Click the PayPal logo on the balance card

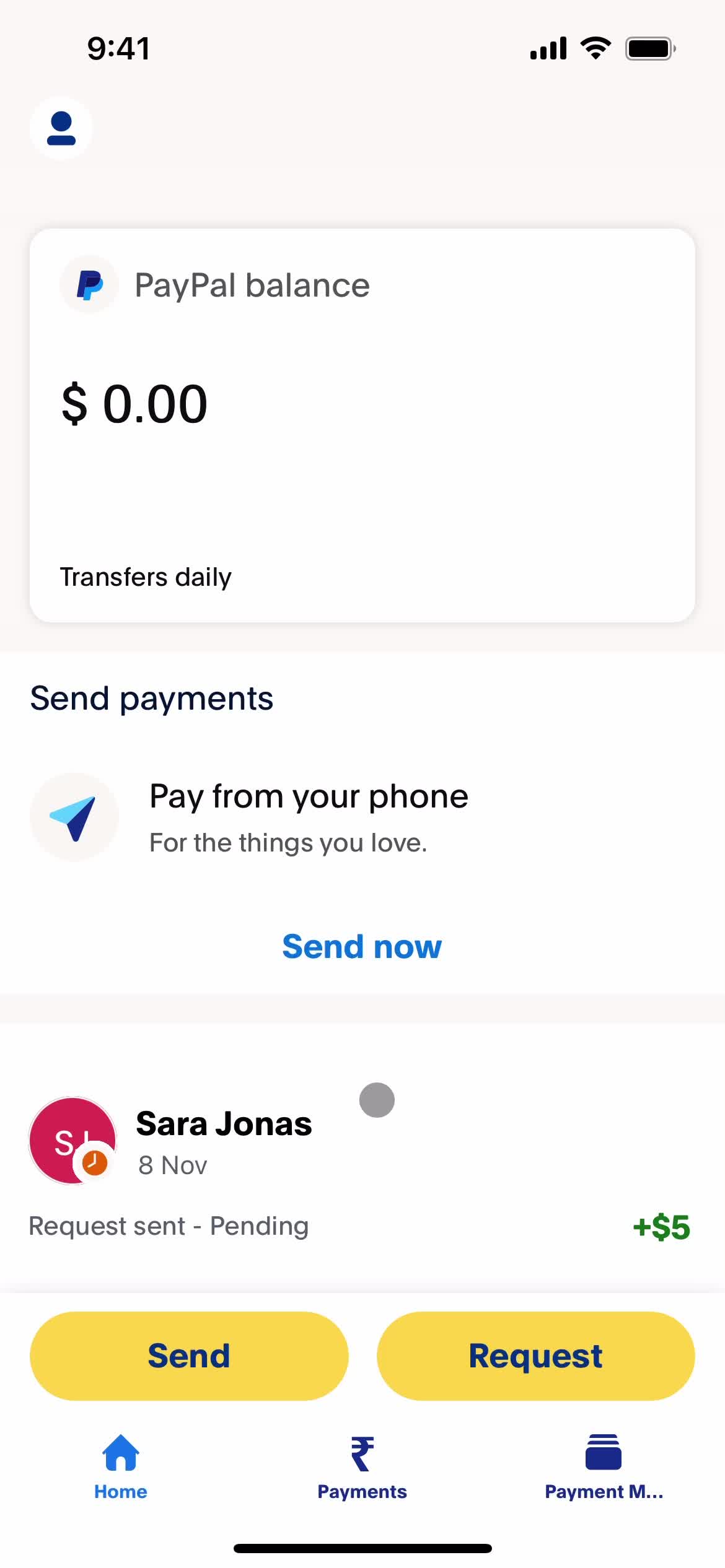pos(89,284)
